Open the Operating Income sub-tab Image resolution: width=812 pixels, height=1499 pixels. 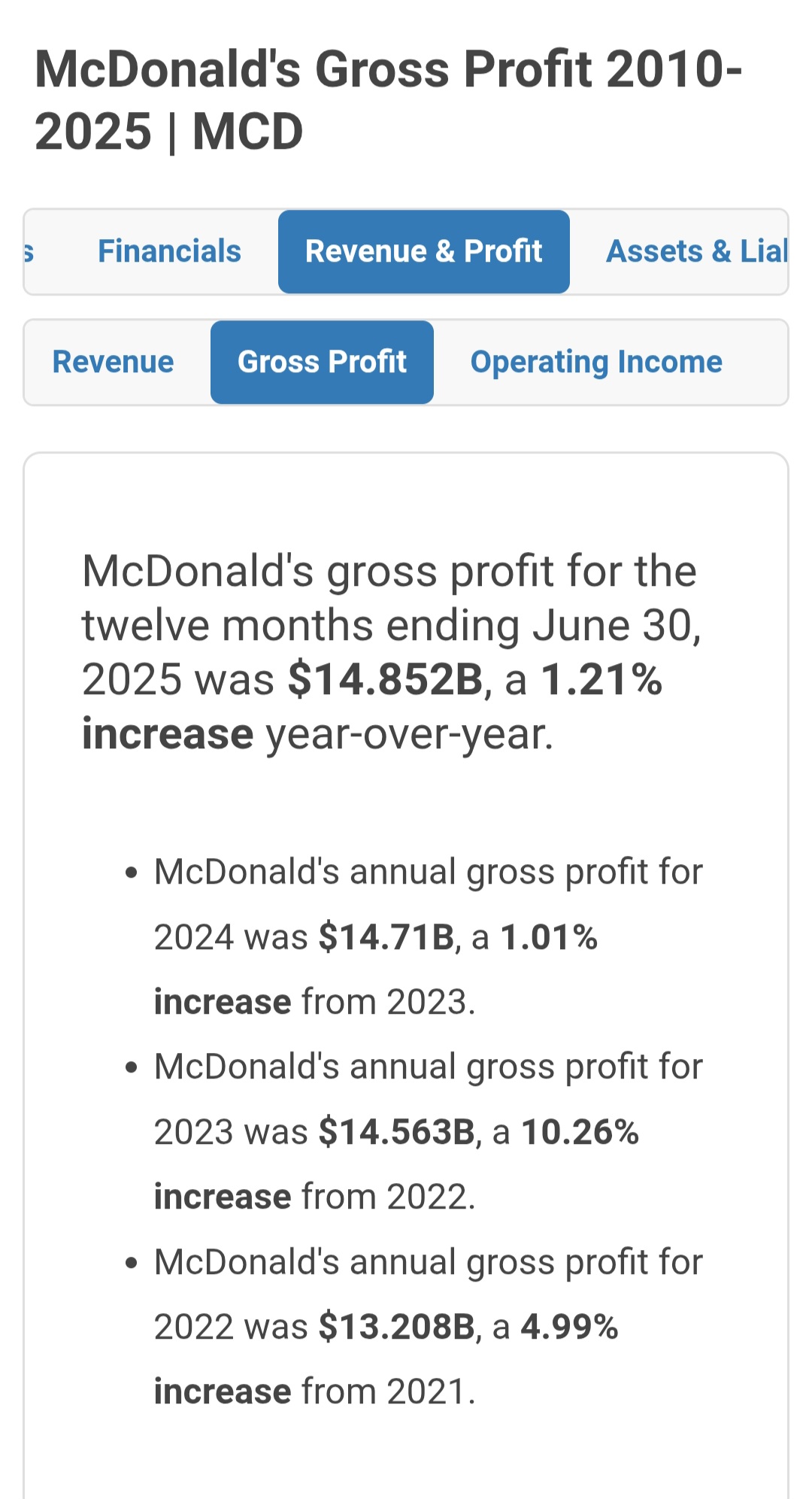point(596,362)
